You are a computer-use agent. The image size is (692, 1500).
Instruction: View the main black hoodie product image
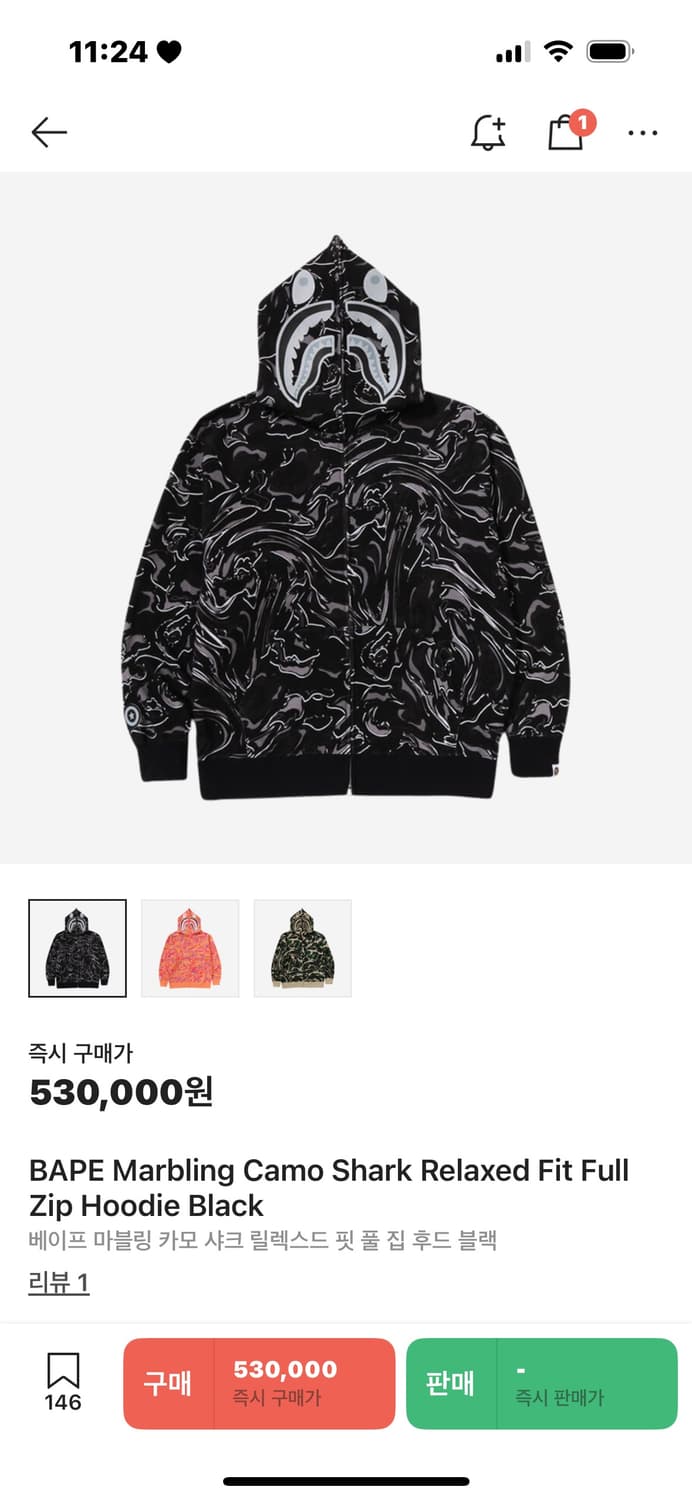(346, 517)
